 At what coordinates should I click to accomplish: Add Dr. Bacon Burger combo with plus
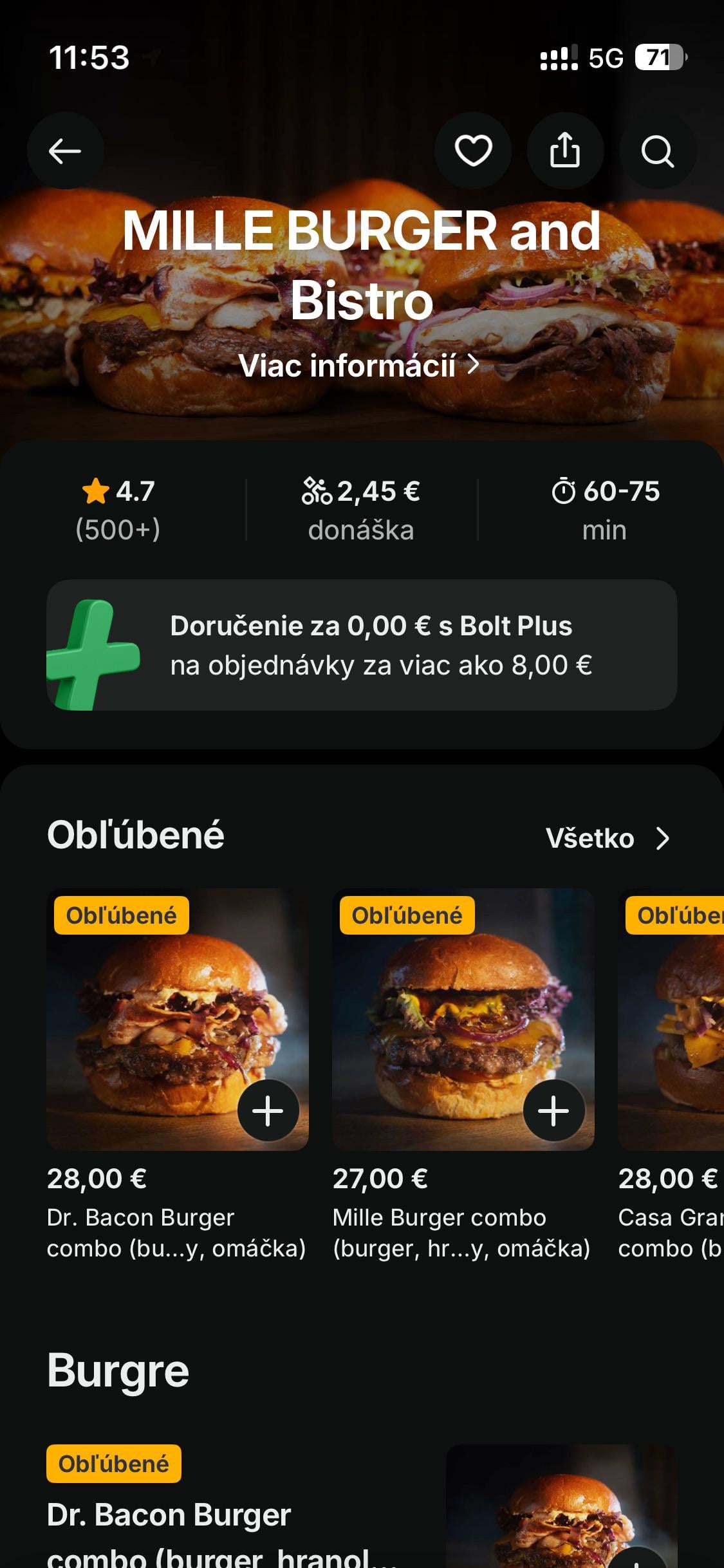(268, 1110)
